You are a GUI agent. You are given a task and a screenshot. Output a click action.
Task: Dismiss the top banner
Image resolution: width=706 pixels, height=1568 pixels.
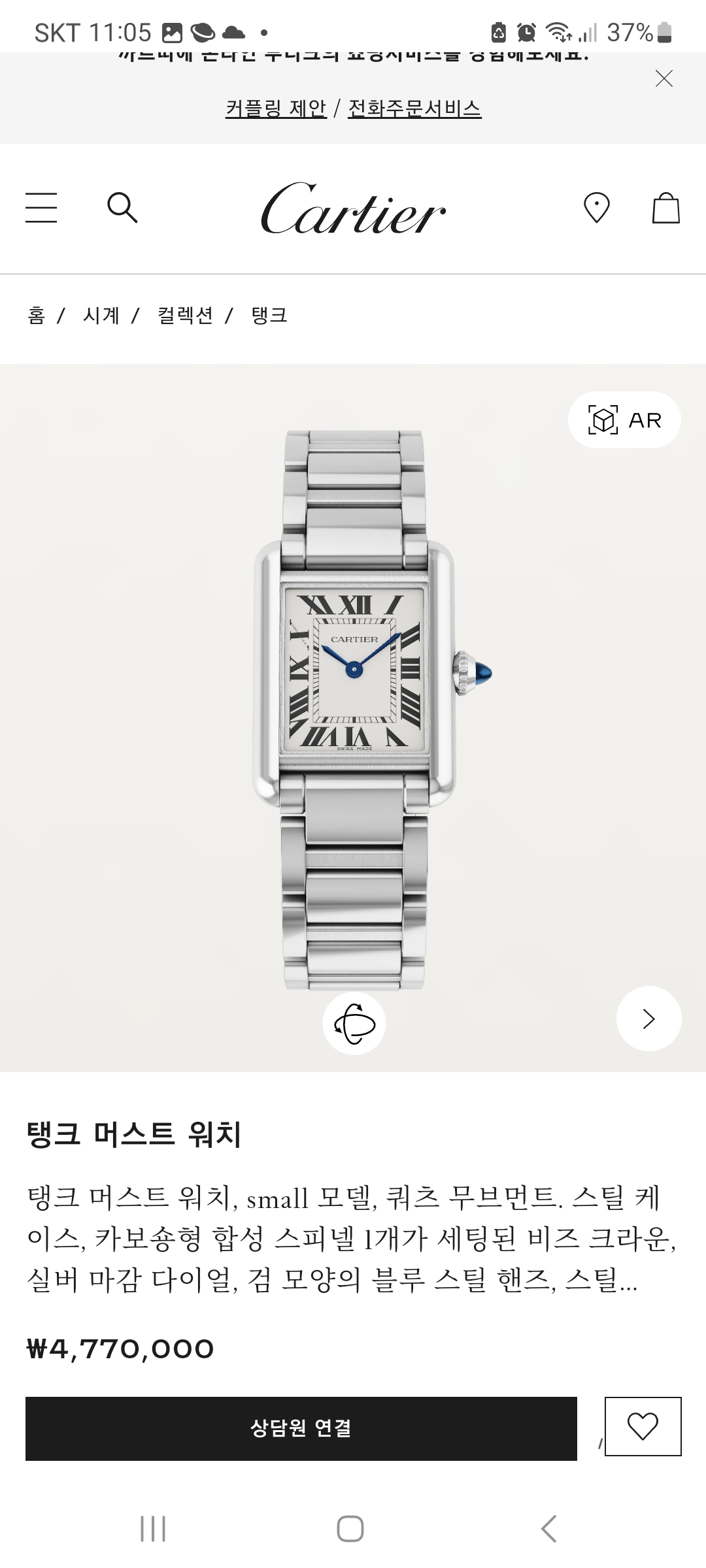coord(664,79)
